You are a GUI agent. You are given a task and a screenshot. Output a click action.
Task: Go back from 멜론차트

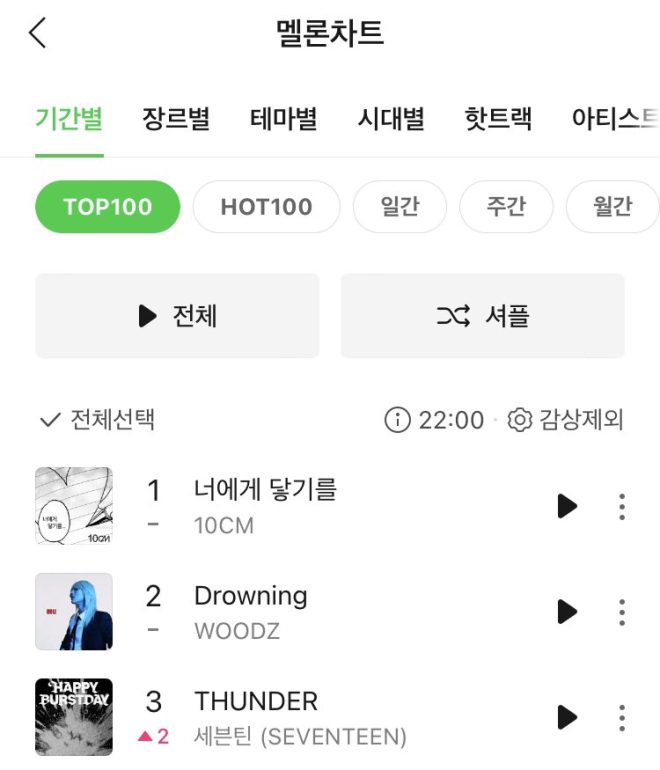(x=38, y=33)
